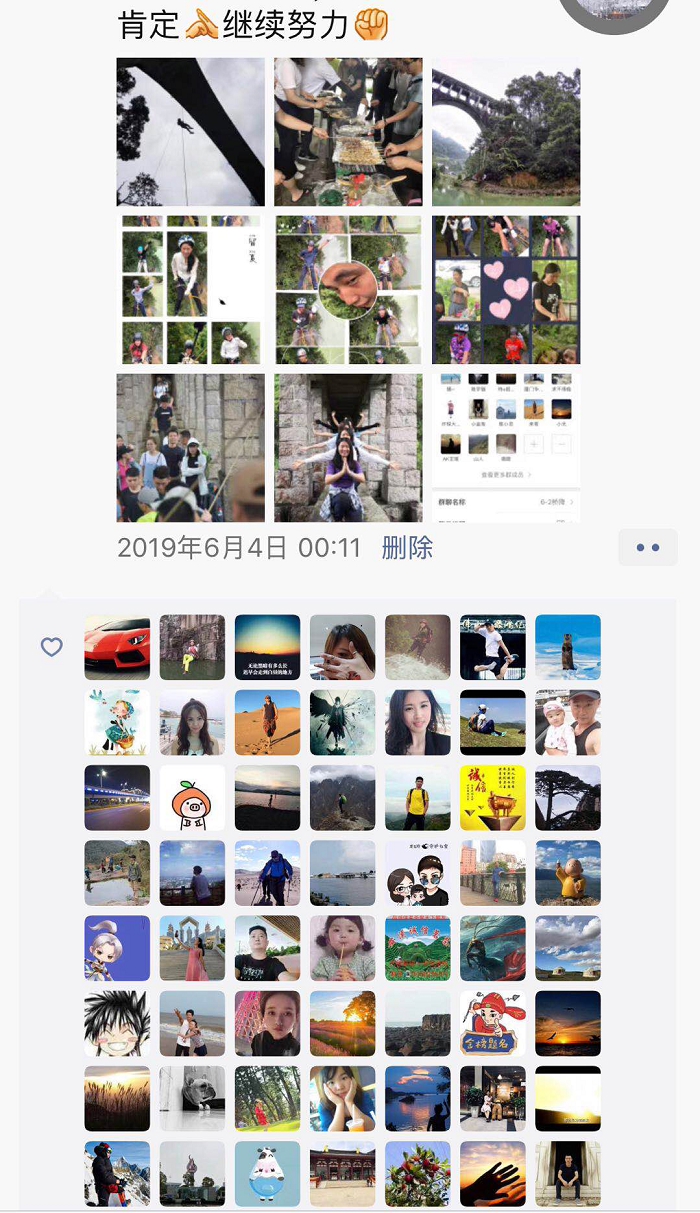Open the crowd on stone stairs photo

(x=190, y=448)
